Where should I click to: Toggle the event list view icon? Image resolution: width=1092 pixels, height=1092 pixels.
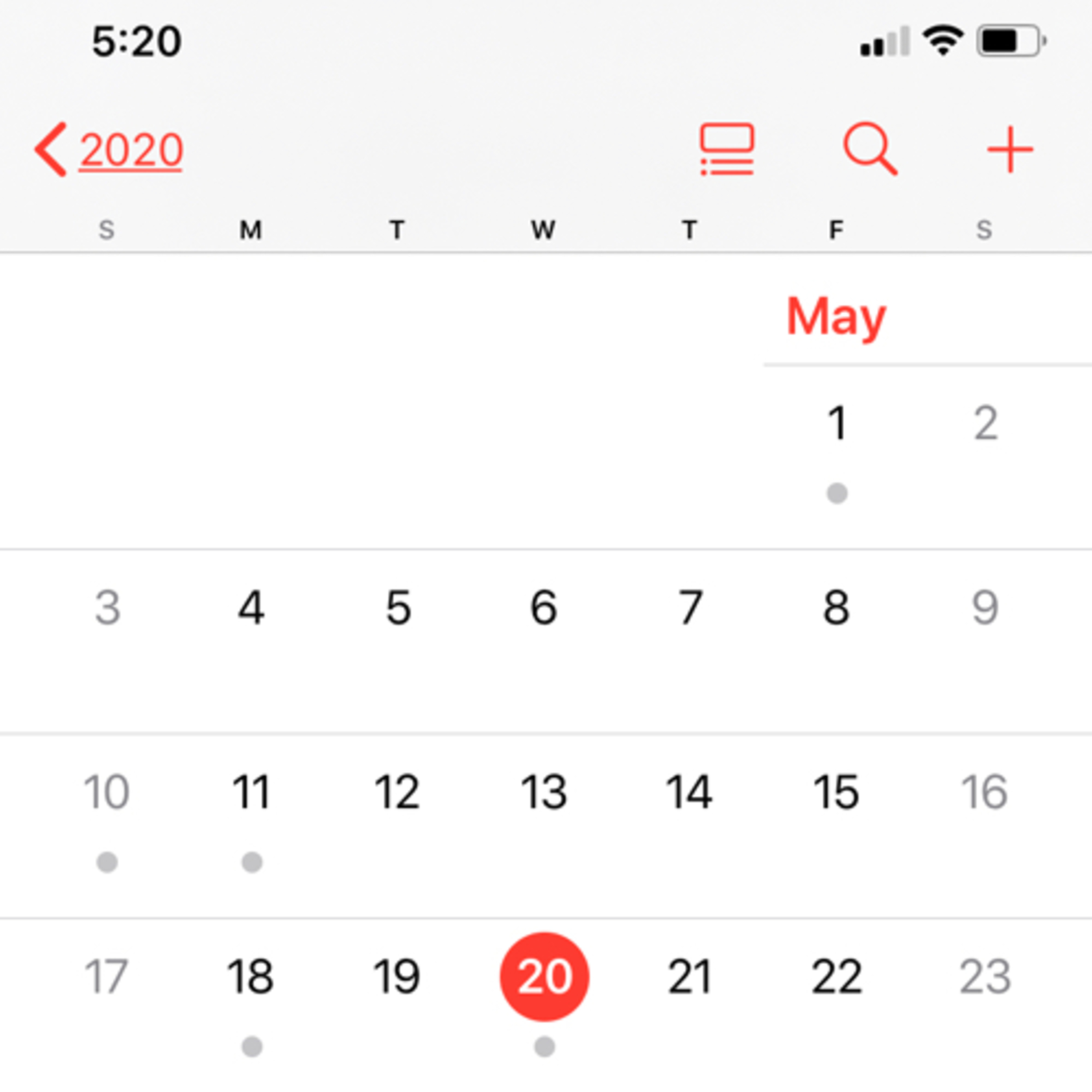tap(727, 149)
